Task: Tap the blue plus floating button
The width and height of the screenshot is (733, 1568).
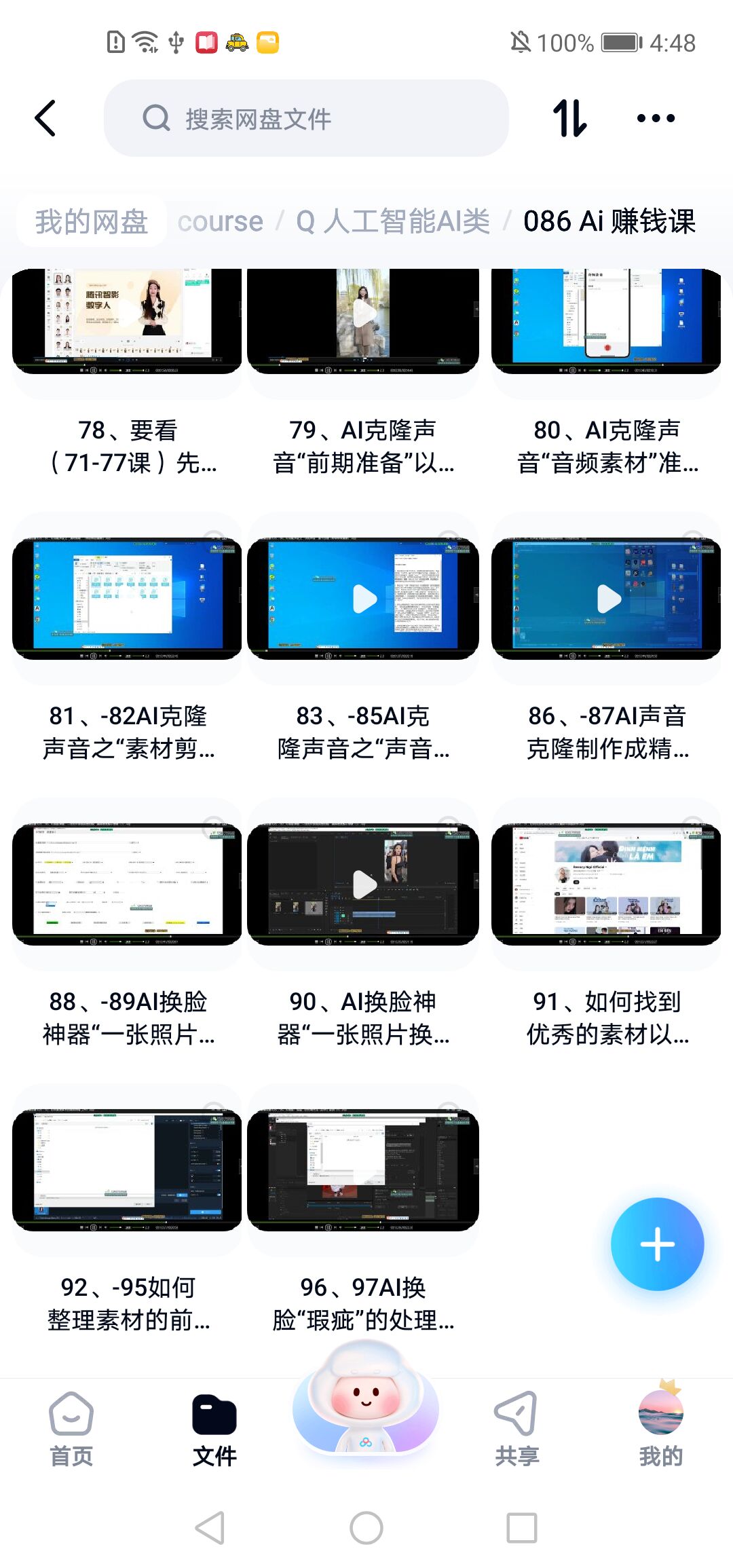Action: coord(657,1244)
